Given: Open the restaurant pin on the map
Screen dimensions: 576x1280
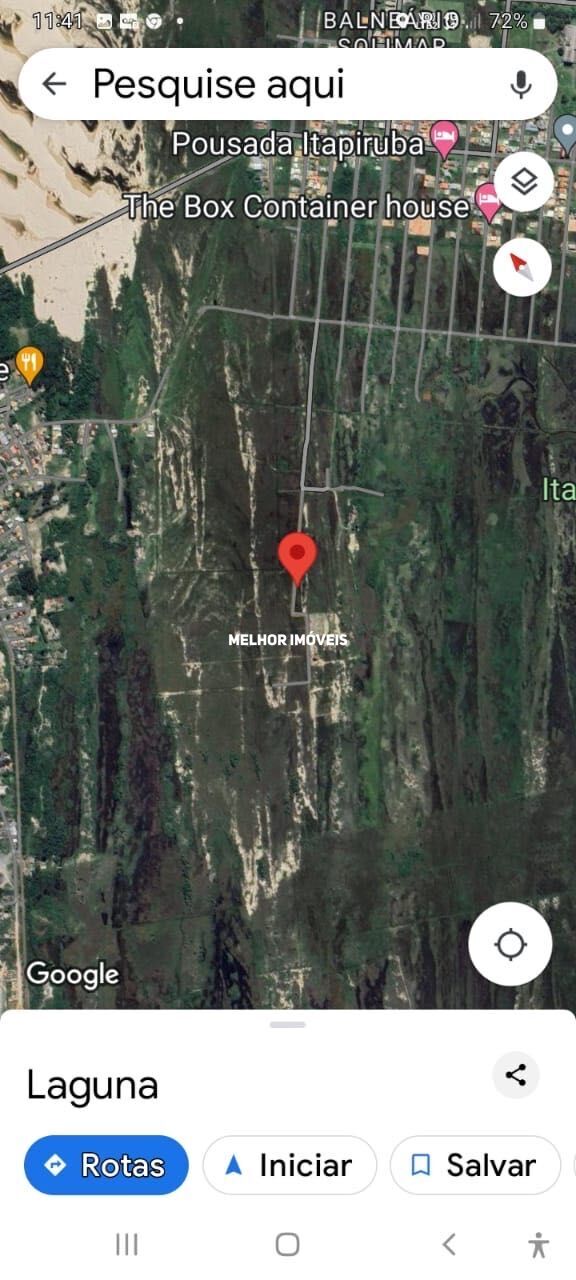Looking at the screenshot, I should pos(31,366).
